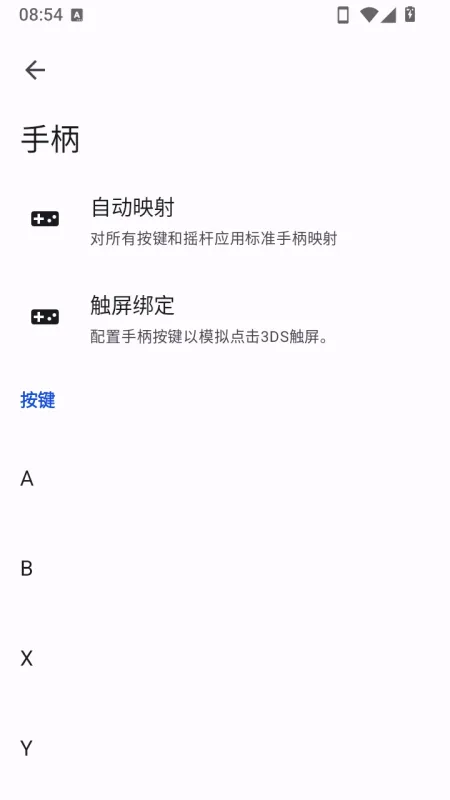
Task: Tap the Y button mapping row
Action: 225,748
